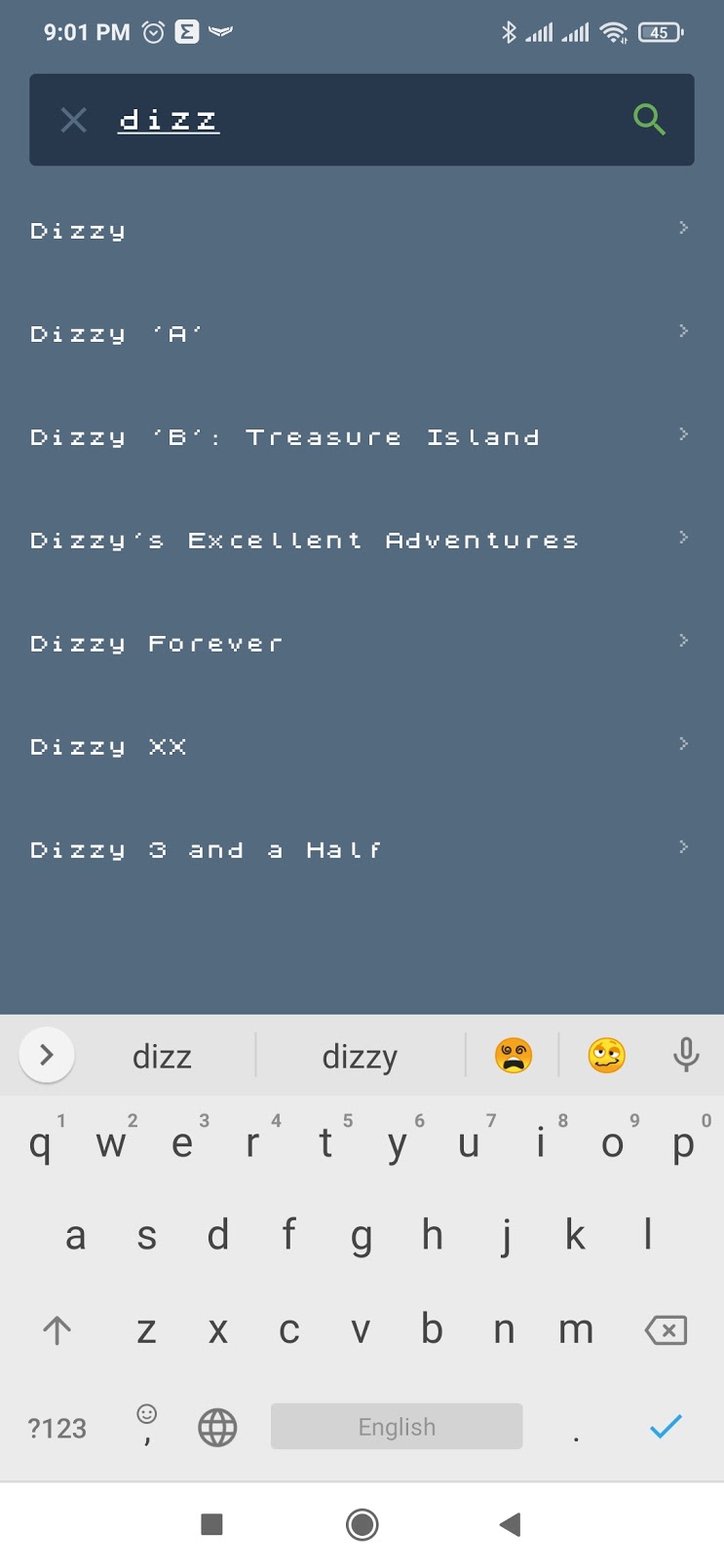The image size is (724, 1568).
Task: Tap the green search magnifier icon
Action: tap(649, 120)
